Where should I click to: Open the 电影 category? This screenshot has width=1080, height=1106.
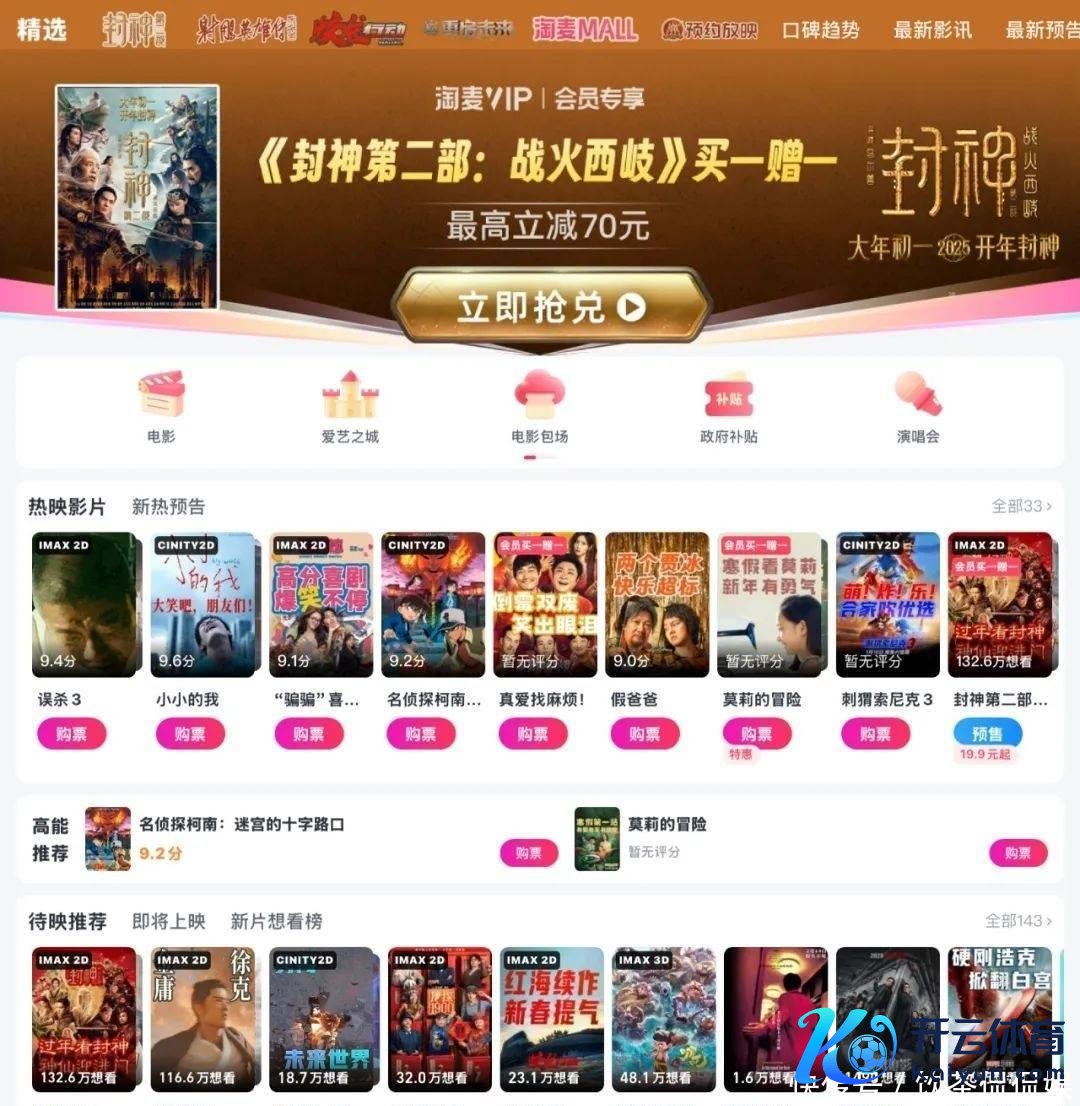(x=161, y=406)
